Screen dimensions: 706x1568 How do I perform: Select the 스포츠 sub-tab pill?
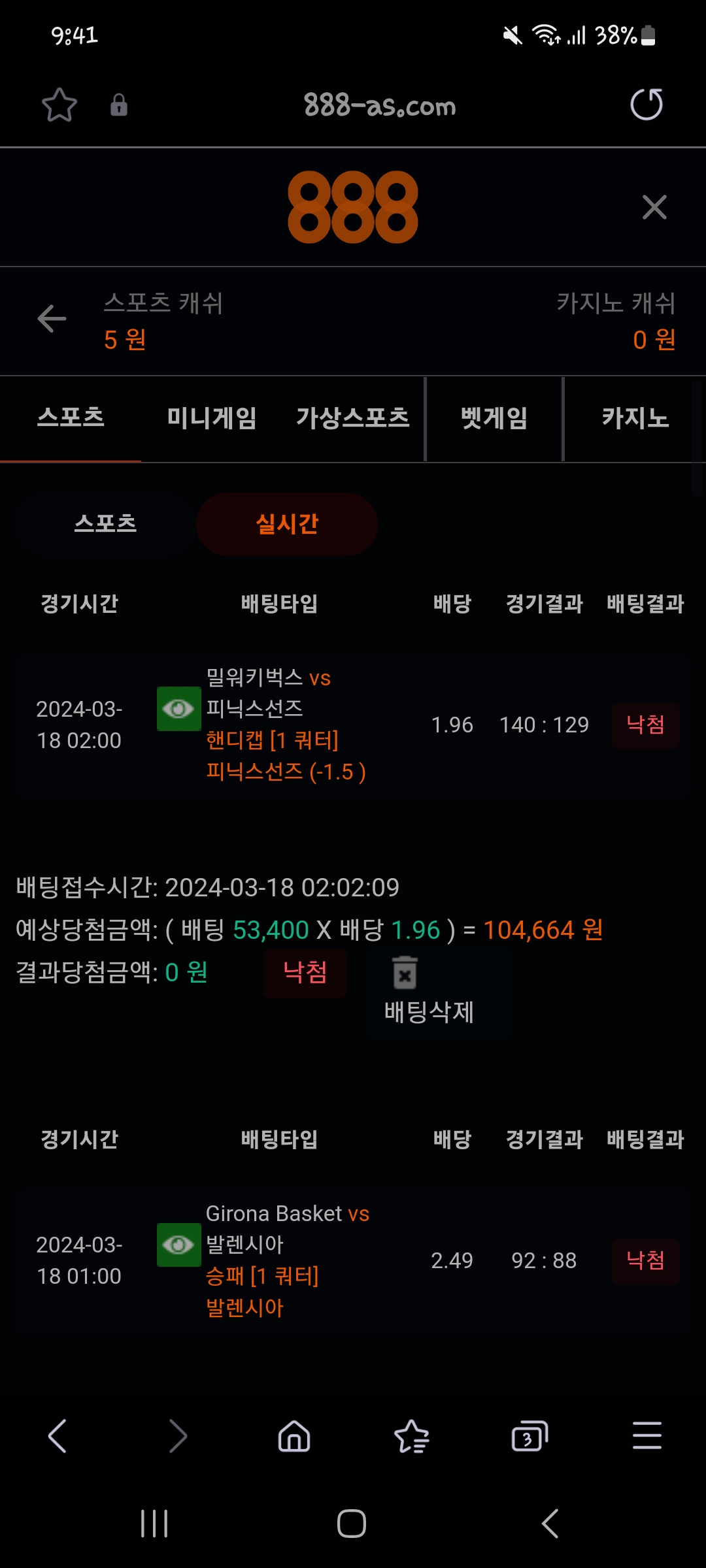click(x=105, y=524)
